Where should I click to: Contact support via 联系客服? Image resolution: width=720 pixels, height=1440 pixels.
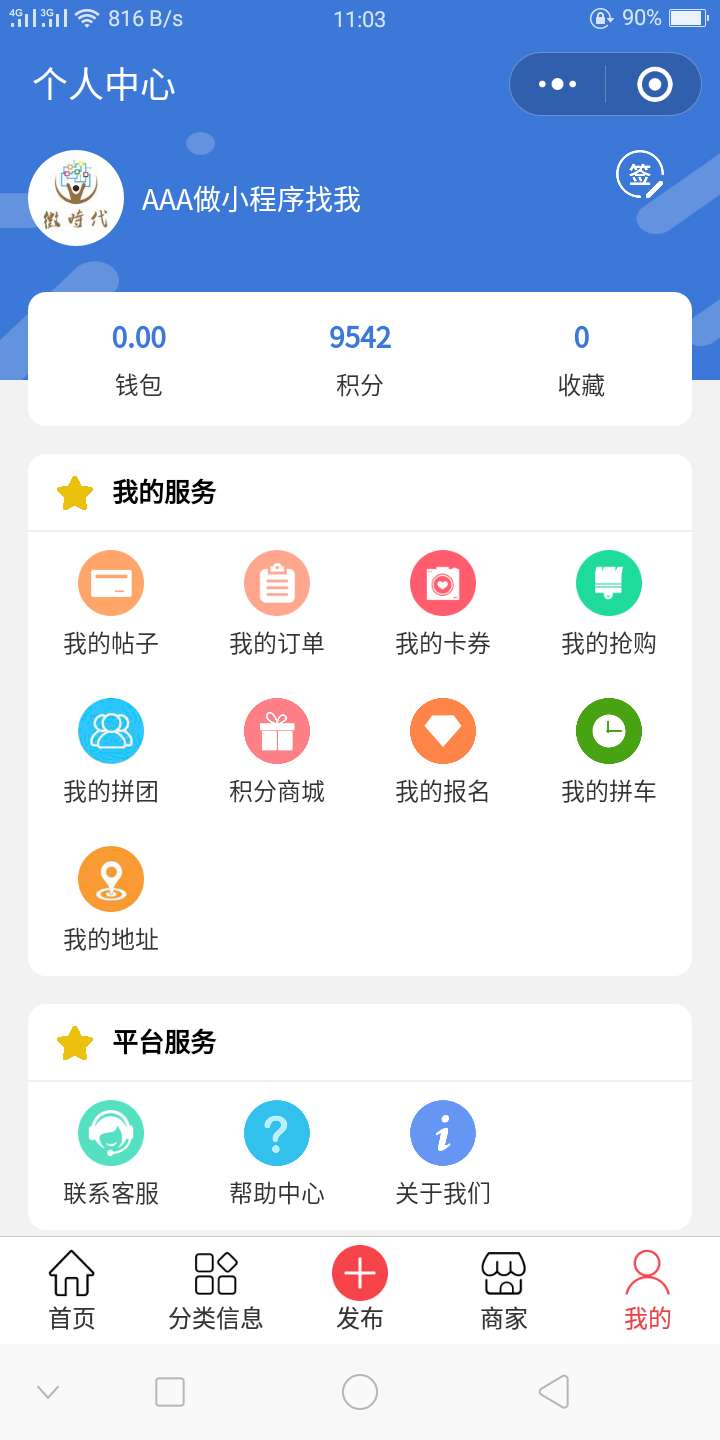111,1153
